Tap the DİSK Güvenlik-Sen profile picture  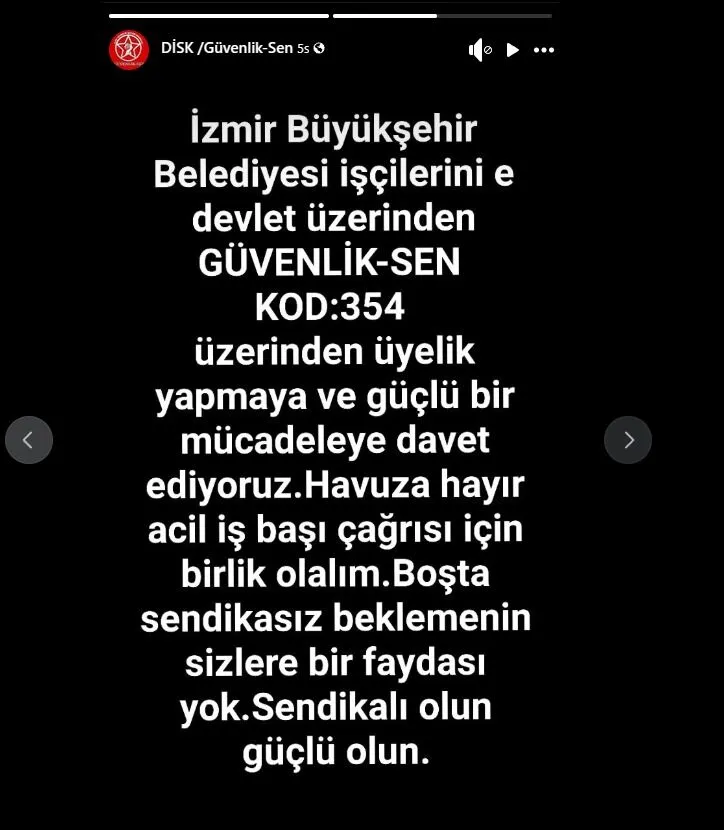click(129, 50)
